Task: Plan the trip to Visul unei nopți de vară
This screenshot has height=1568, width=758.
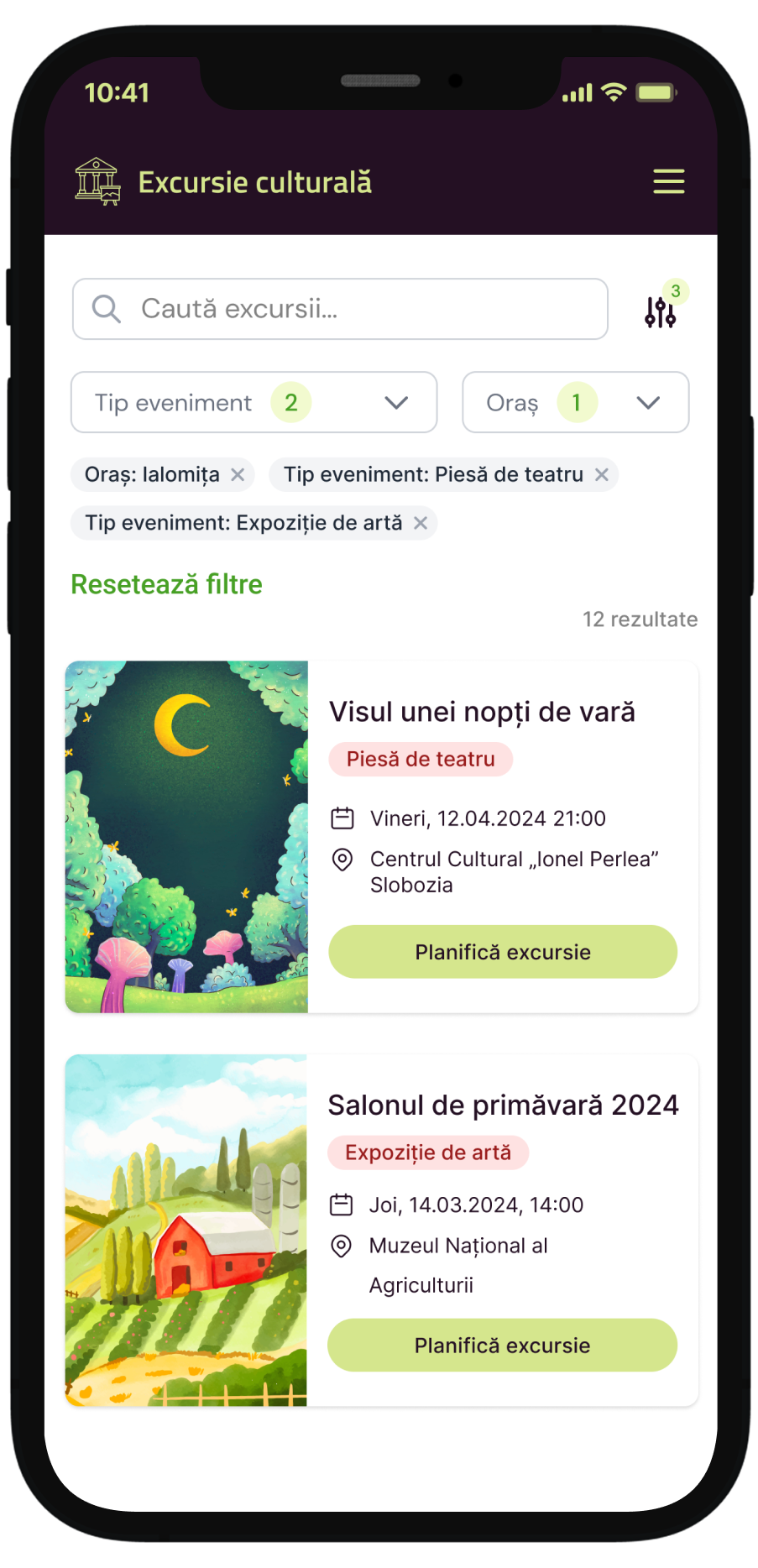Action: coord(502,952)
